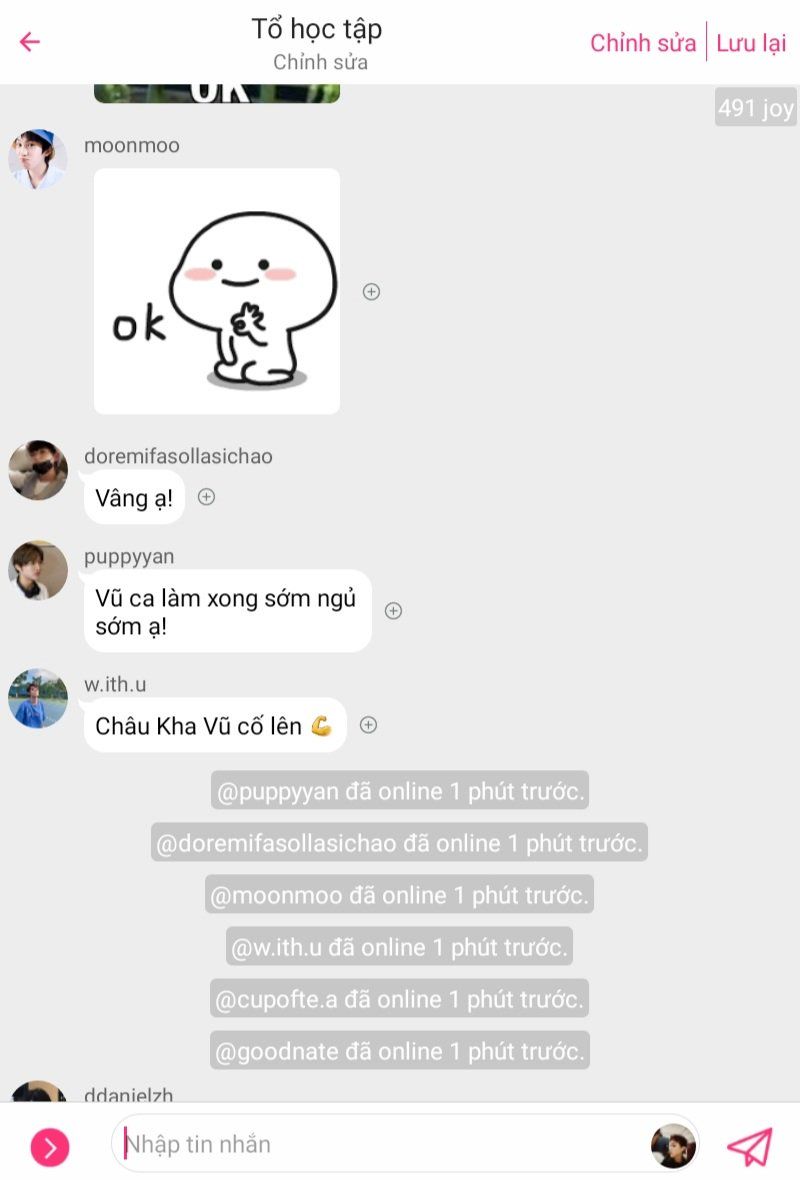Screen dimensions: 800x1180
Task: Open moonmoo's profile picture
Action: [x=38, y=159]
